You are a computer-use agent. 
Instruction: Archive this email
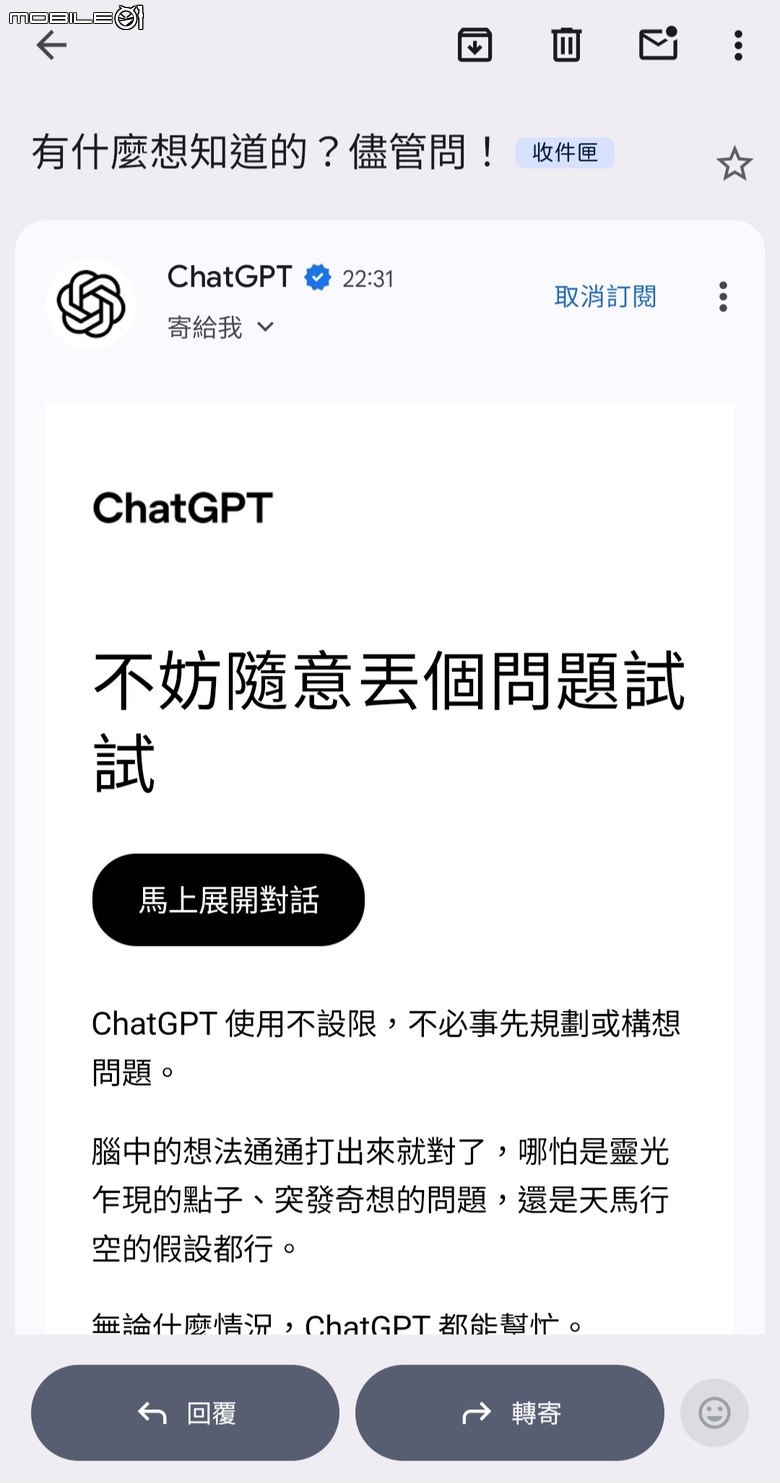474,45
